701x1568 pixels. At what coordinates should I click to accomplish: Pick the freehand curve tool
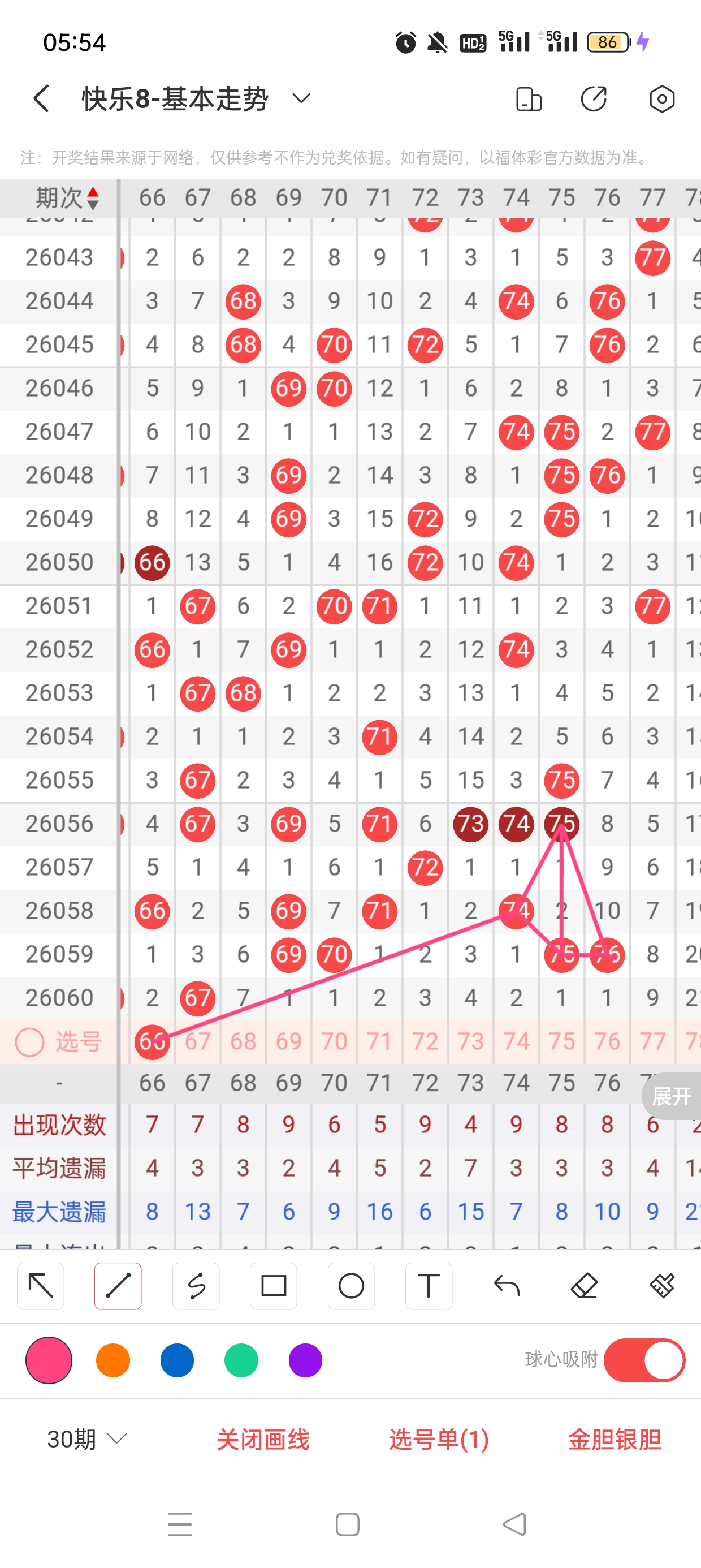point(196,1286)
